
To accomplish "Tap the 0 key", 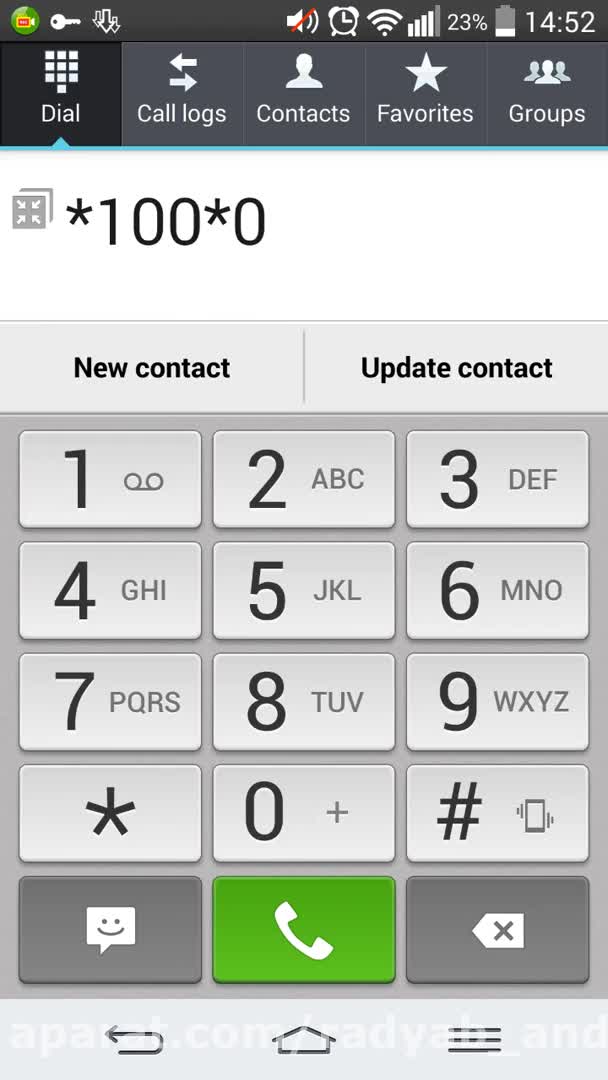I will (x=303, y=814).
